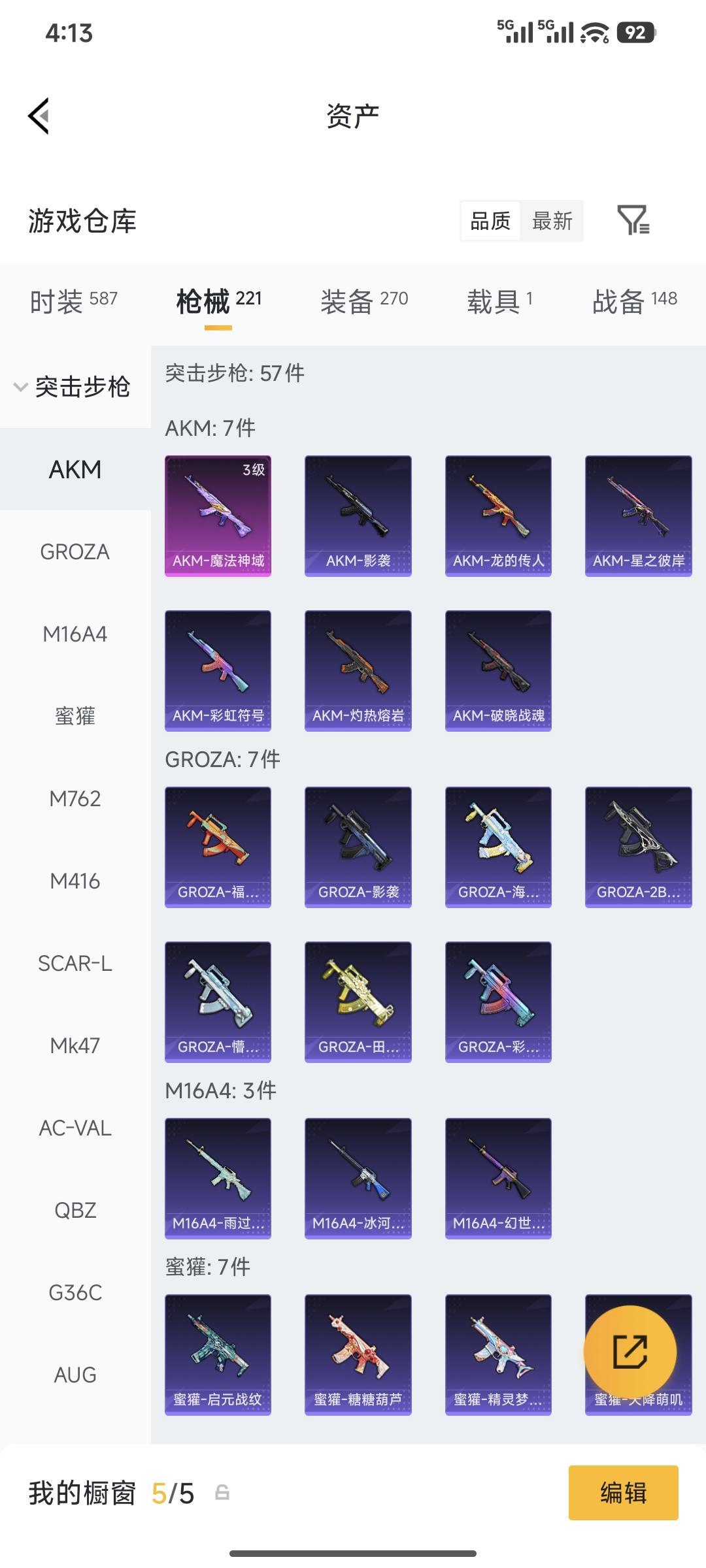Open the GROZA-影袭 skin
This screenshot has height=1568, width=706.
358,847
